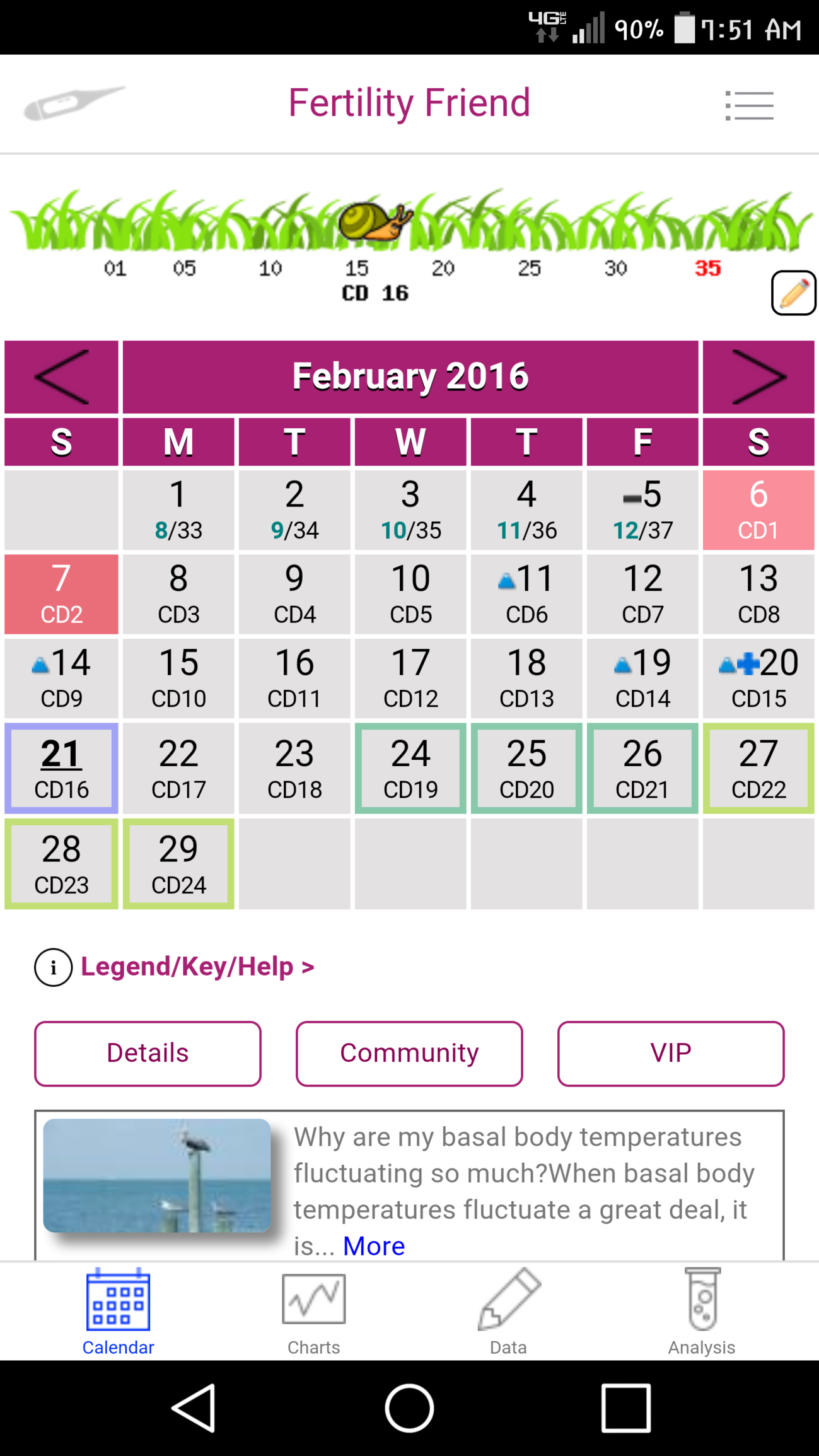
Task: Select February 21 on the calendar
Action: click(x=61, y=768)
